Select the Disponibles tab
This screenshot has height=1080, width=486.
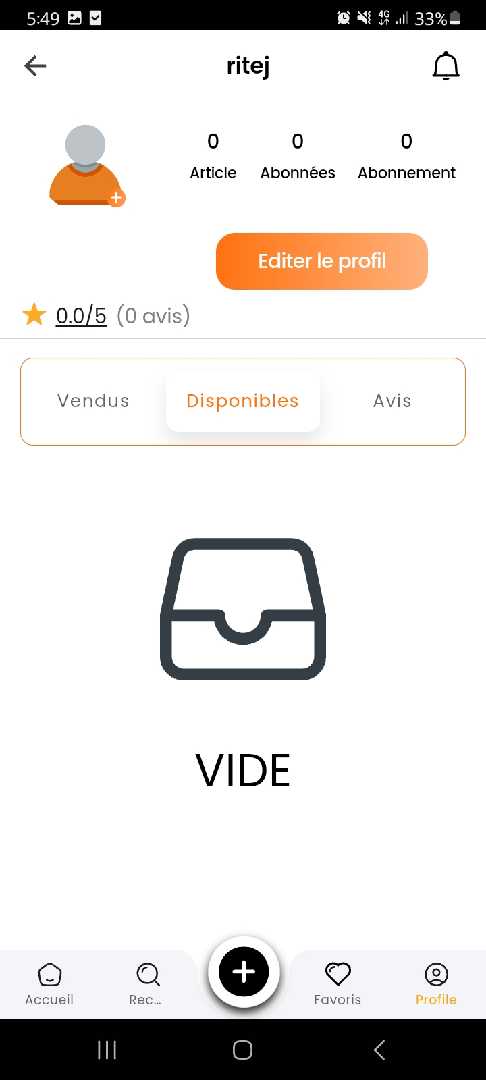(242, 401)
